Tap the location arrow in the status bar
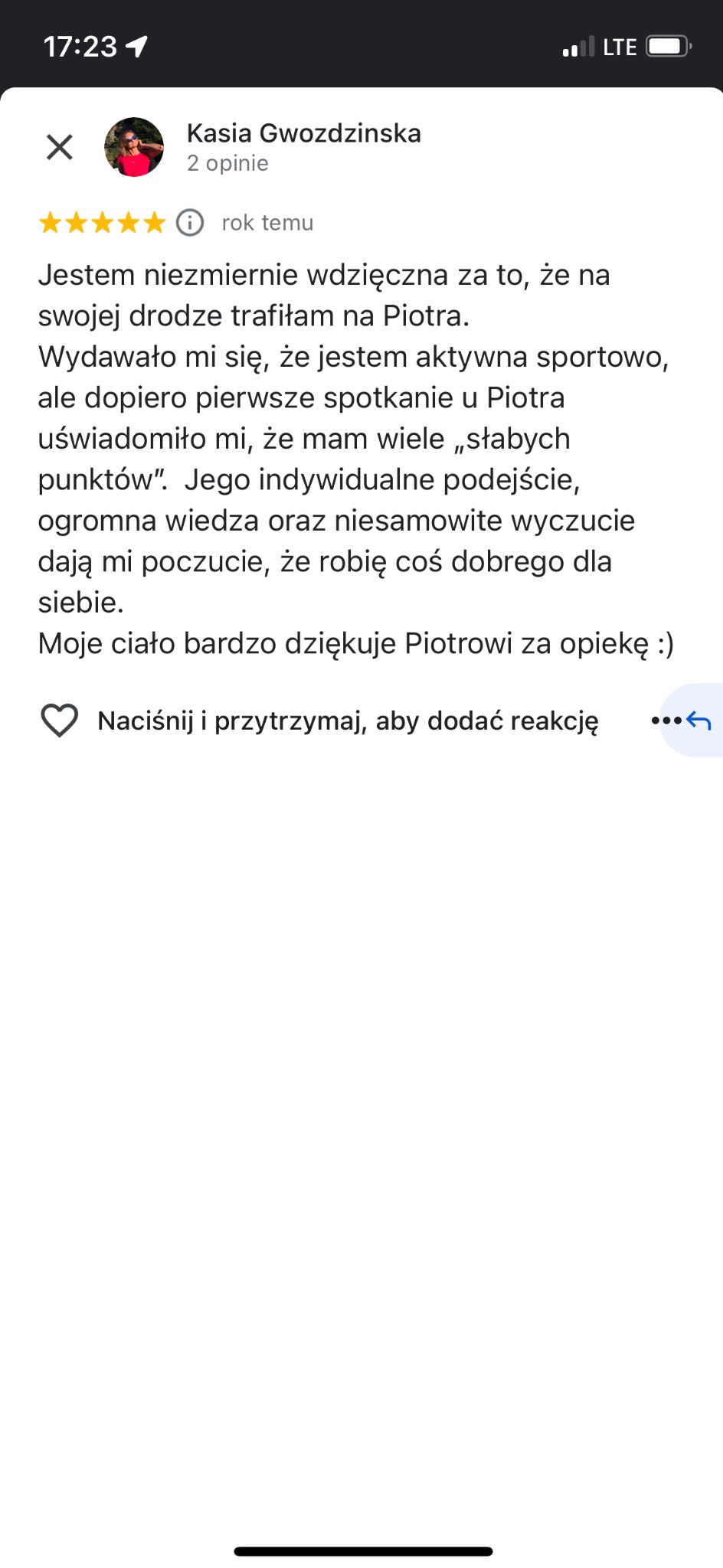 click(x=136, y=45)
